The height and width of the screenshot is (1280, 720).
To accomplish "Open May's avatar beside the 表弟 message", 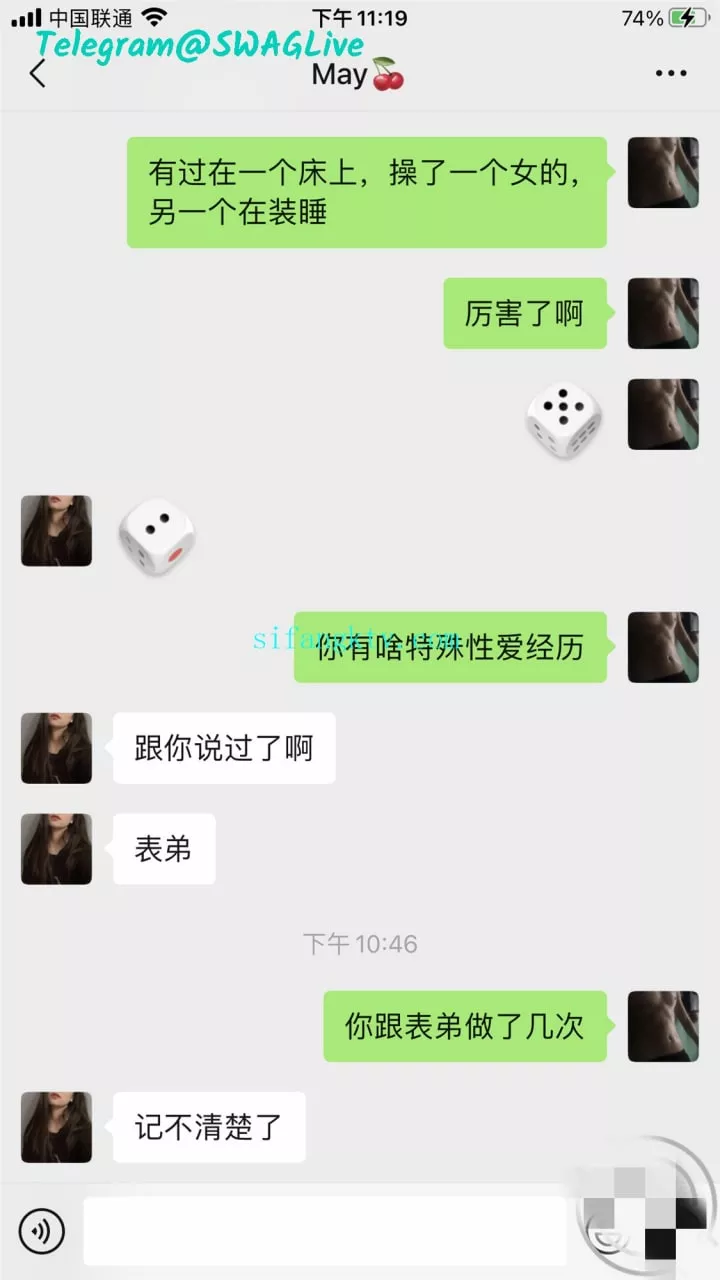I will pyautogui.click(x=56, y=848).
